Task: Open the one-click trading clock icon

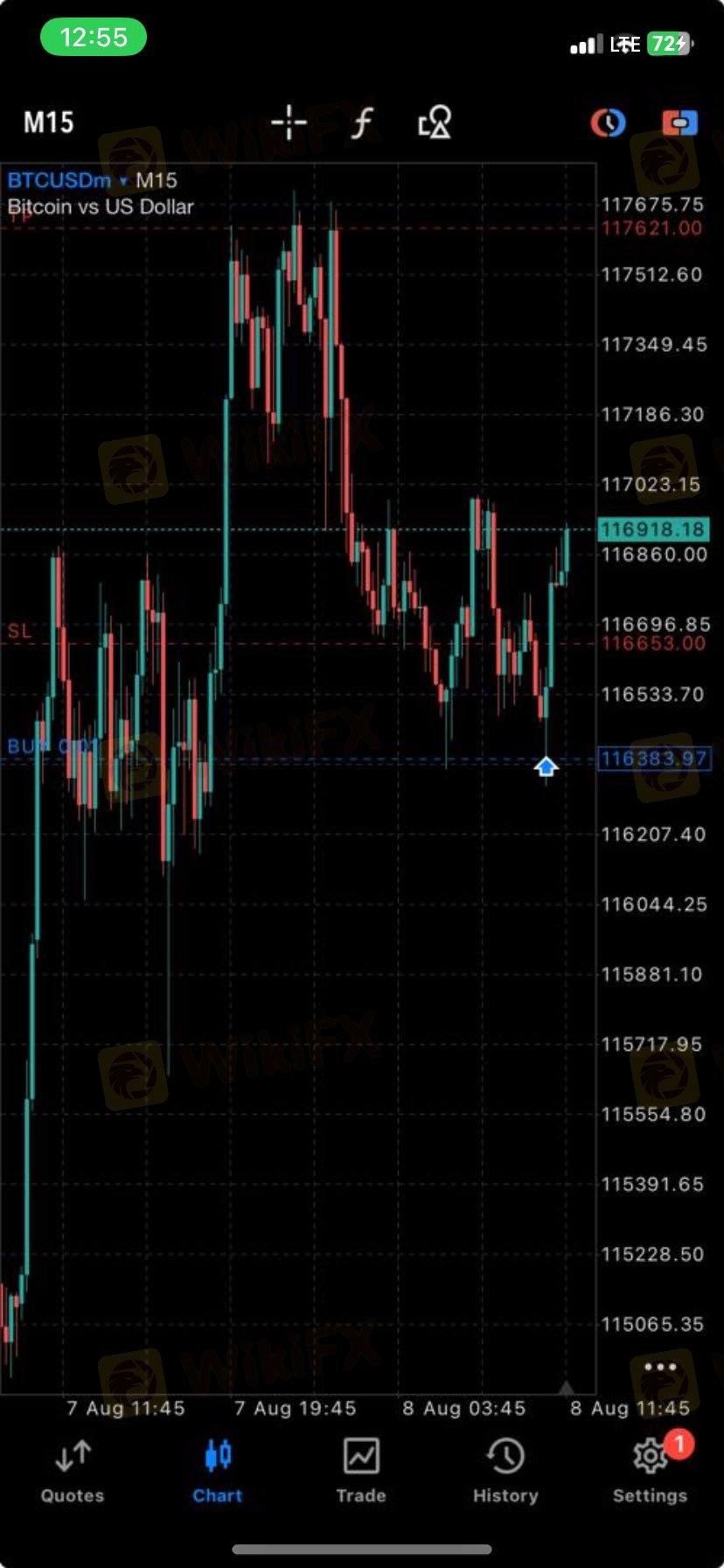Action: click(x=608, y=122)
